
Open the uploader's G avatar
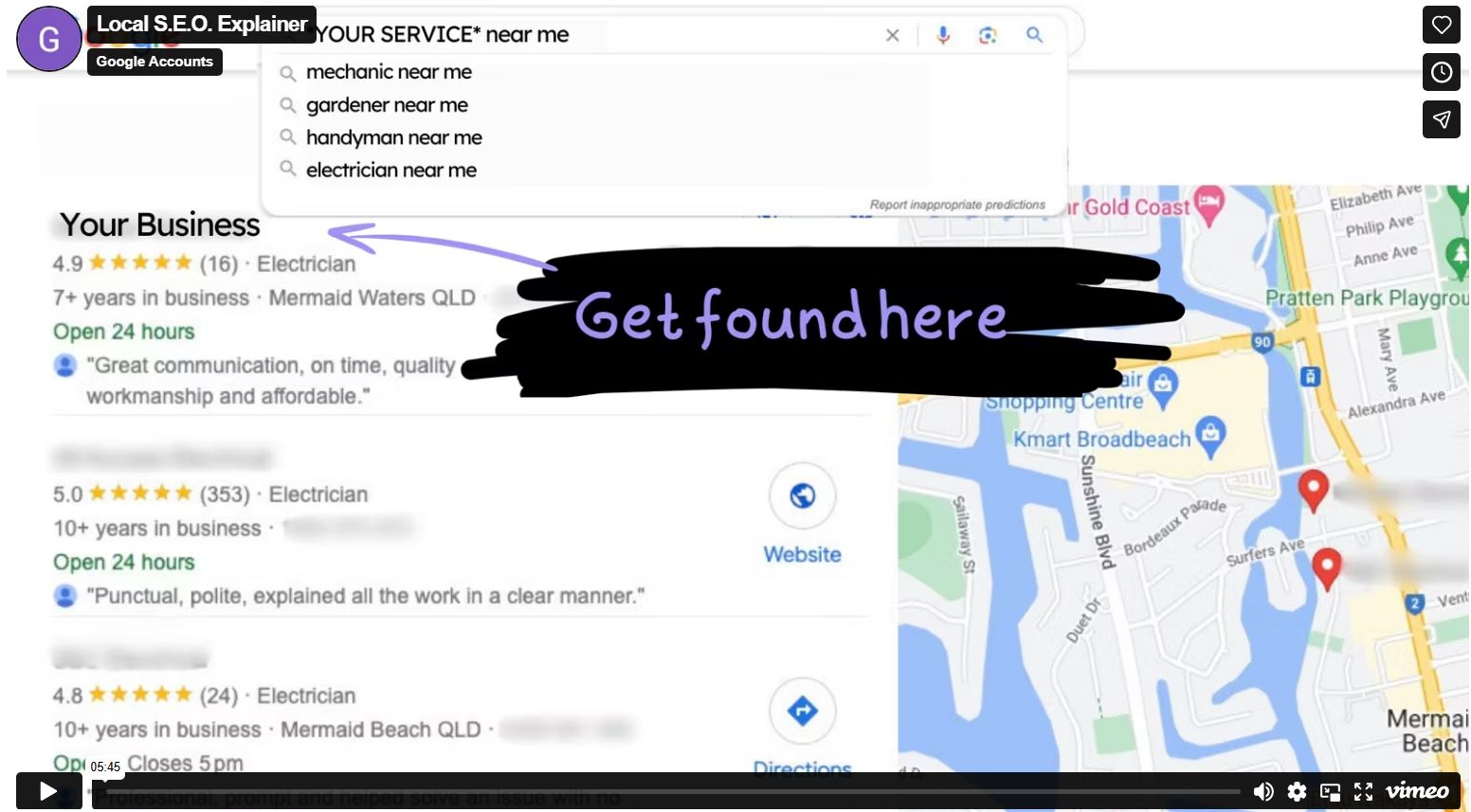coord(48,39)
